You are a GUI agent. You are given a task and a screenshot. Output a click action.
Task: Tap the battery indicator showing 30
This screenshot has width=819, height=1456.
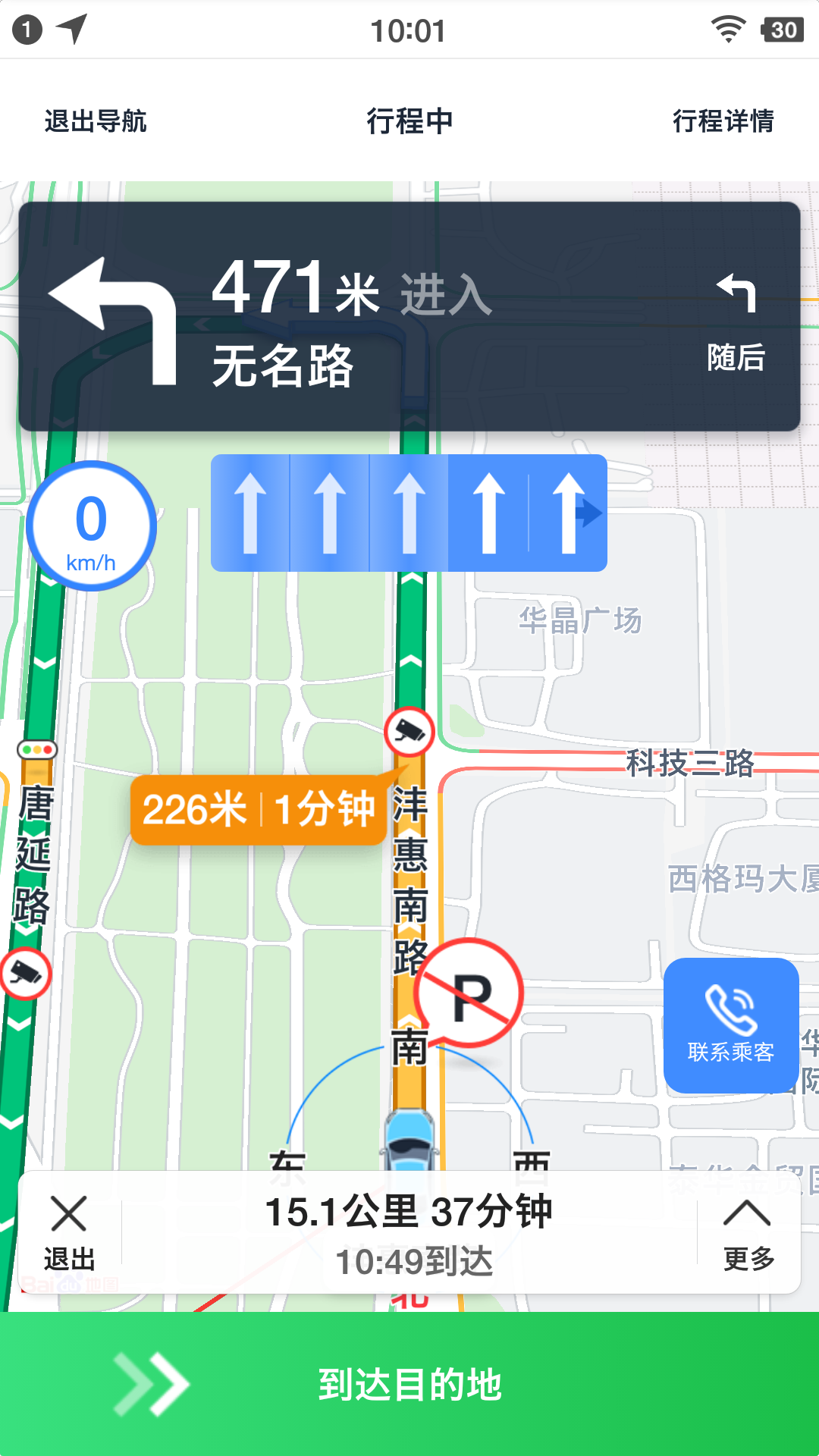[x=782, y=30]
